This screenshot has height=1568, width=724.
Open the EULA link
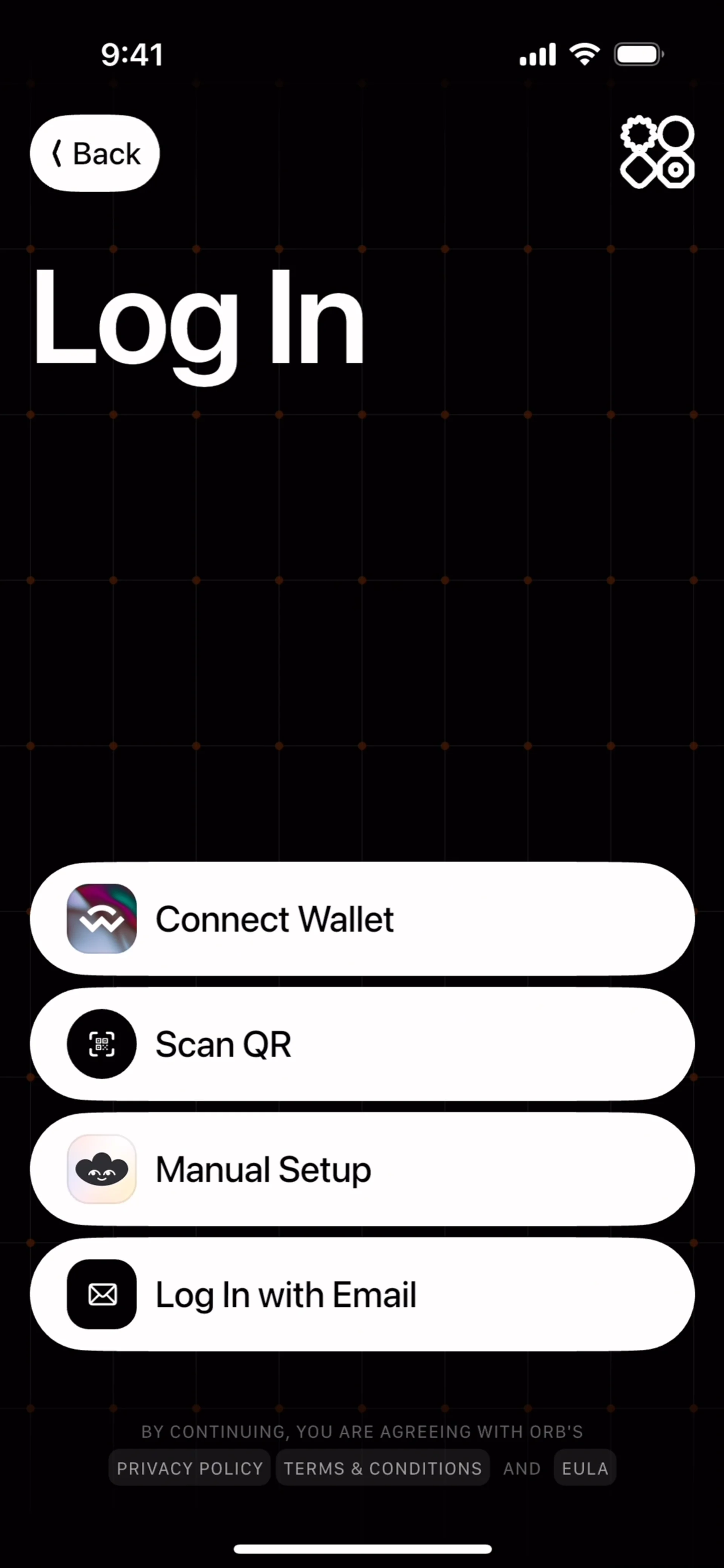tap(584, 1468)
